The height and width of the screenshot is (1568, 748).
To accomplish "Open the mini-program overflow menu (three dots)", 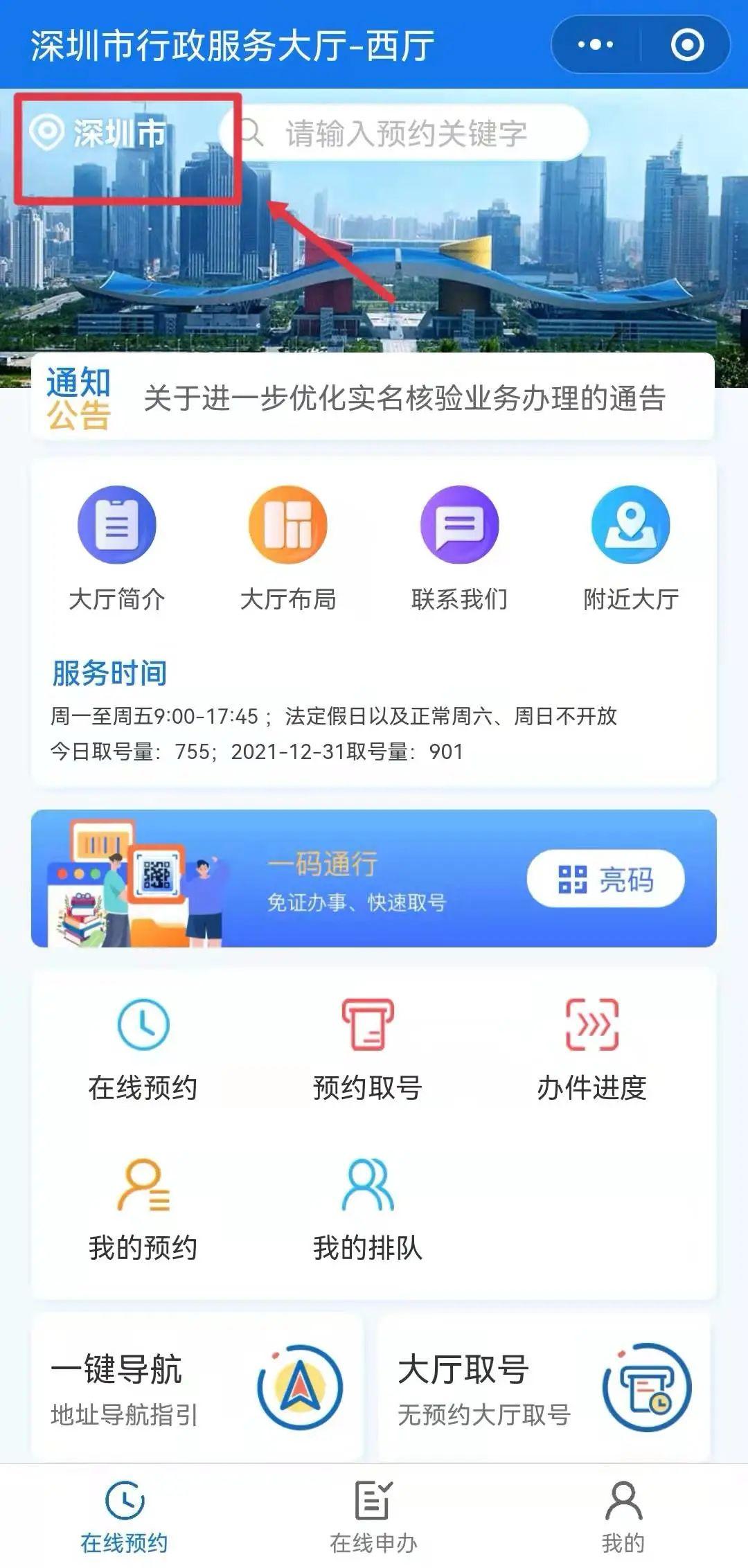I will 596,45.
